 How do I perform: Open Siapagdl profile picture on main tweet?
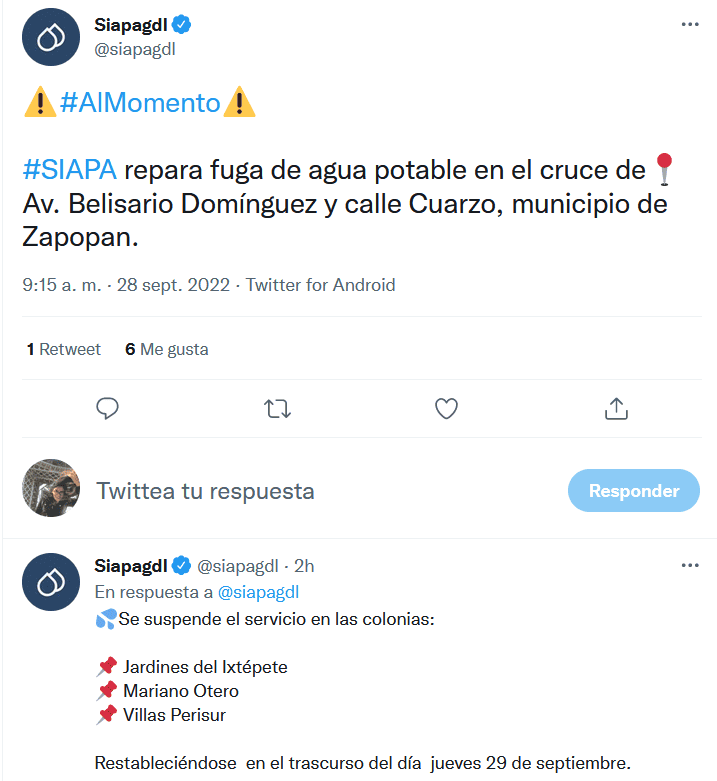click(50, 37)
